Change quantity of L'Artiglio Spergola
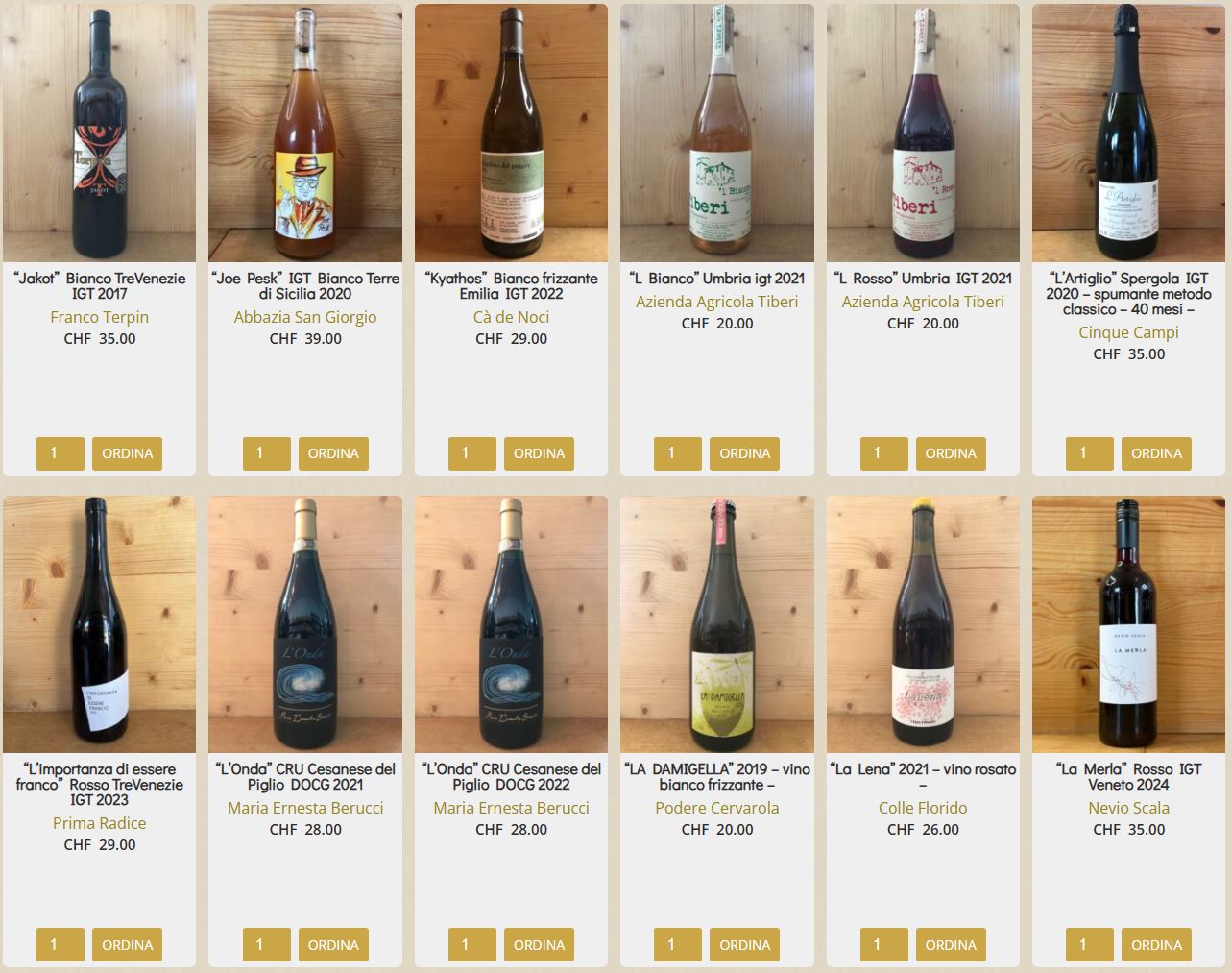The width and height of the screenshot is (1232, 973). (x=1089, y=453)
